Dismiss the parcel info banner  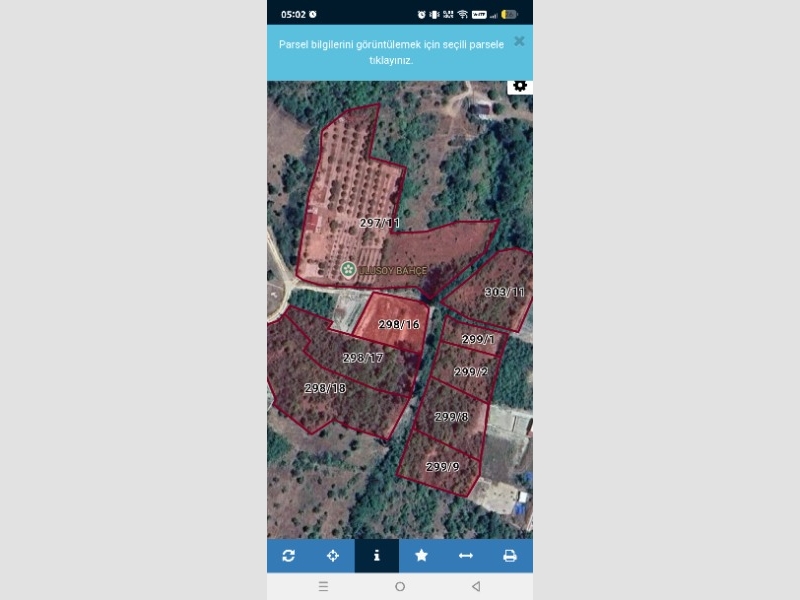(x=519, y=41)
